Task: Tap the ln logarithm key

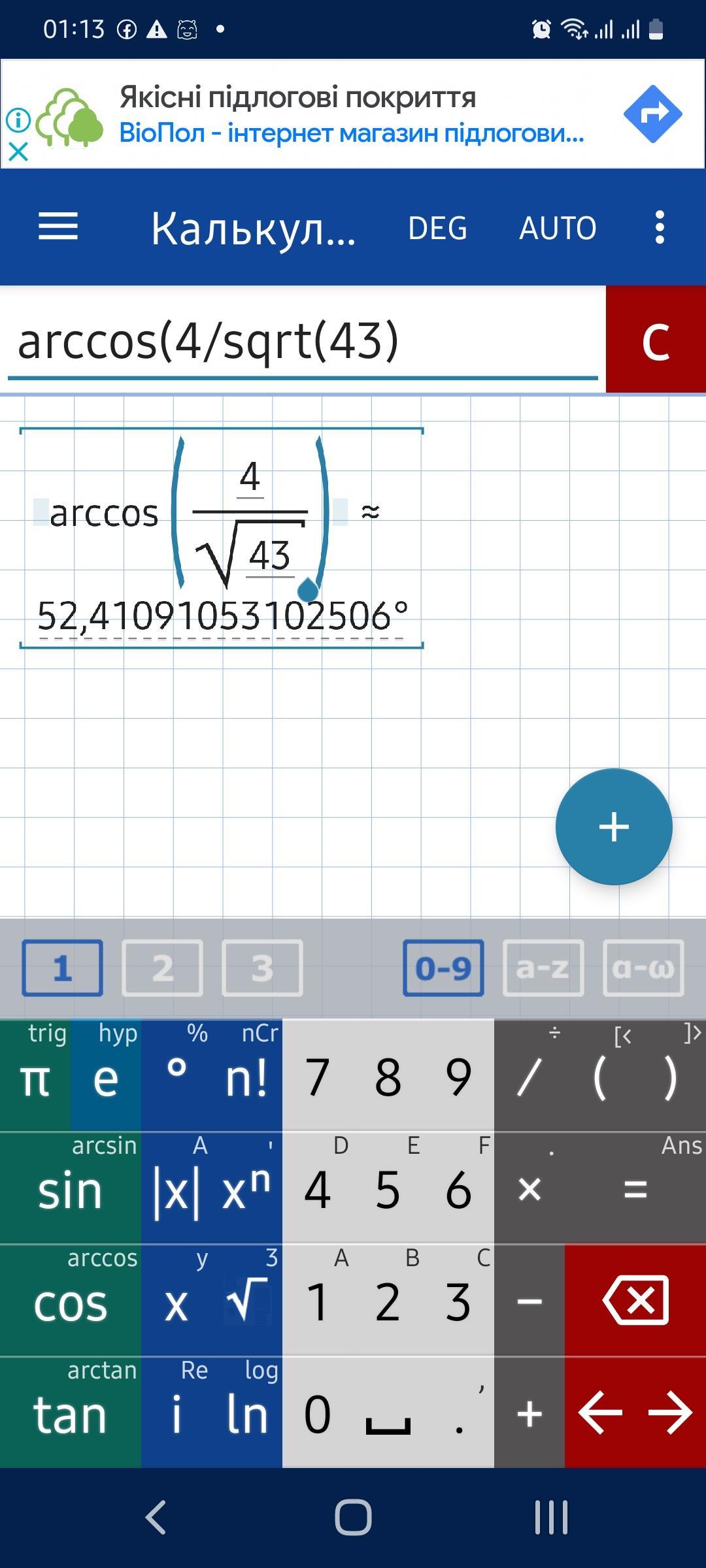Action: 246,1414
